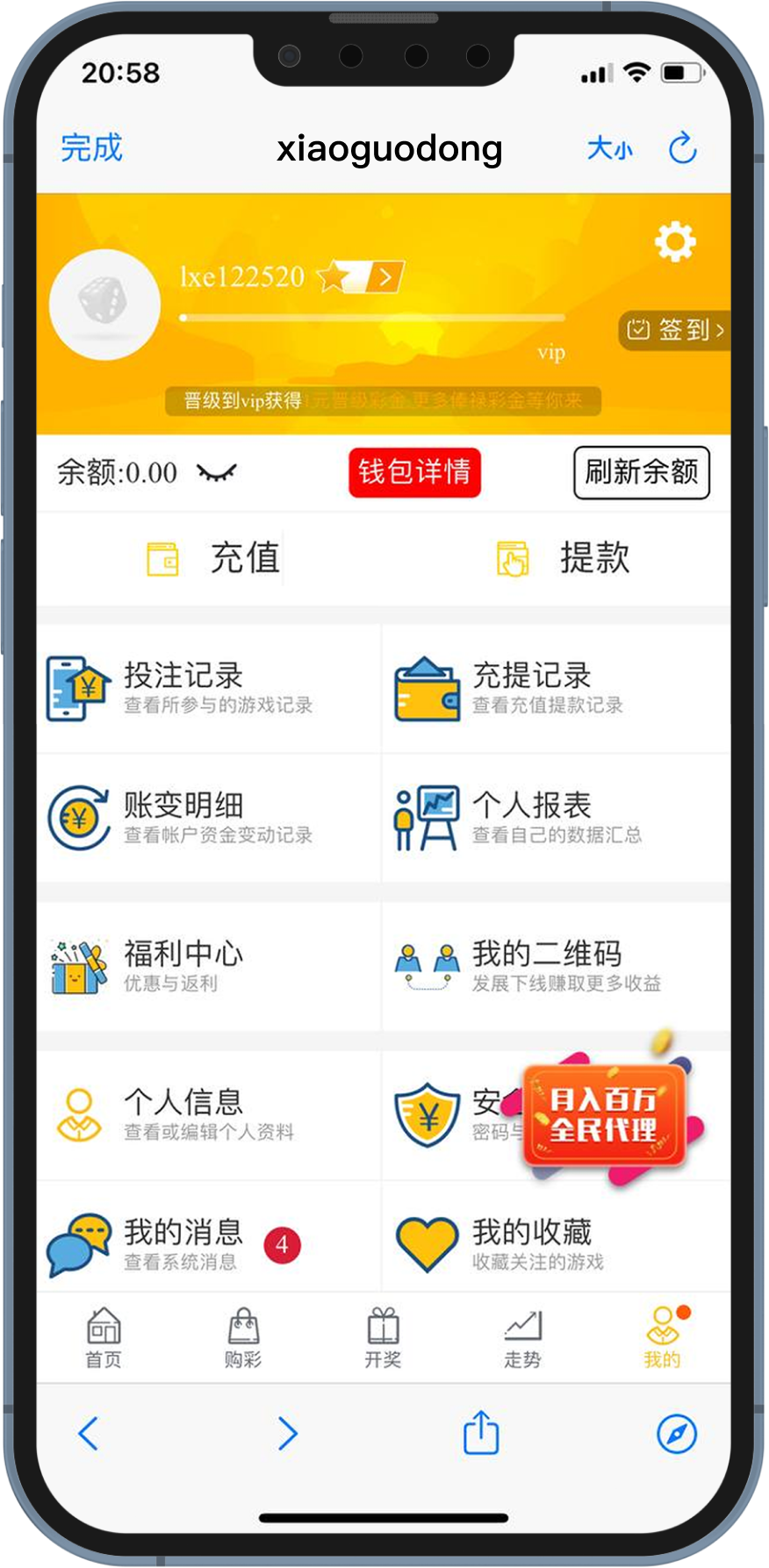Tap the 签到 check-in button

pos(674,330)
